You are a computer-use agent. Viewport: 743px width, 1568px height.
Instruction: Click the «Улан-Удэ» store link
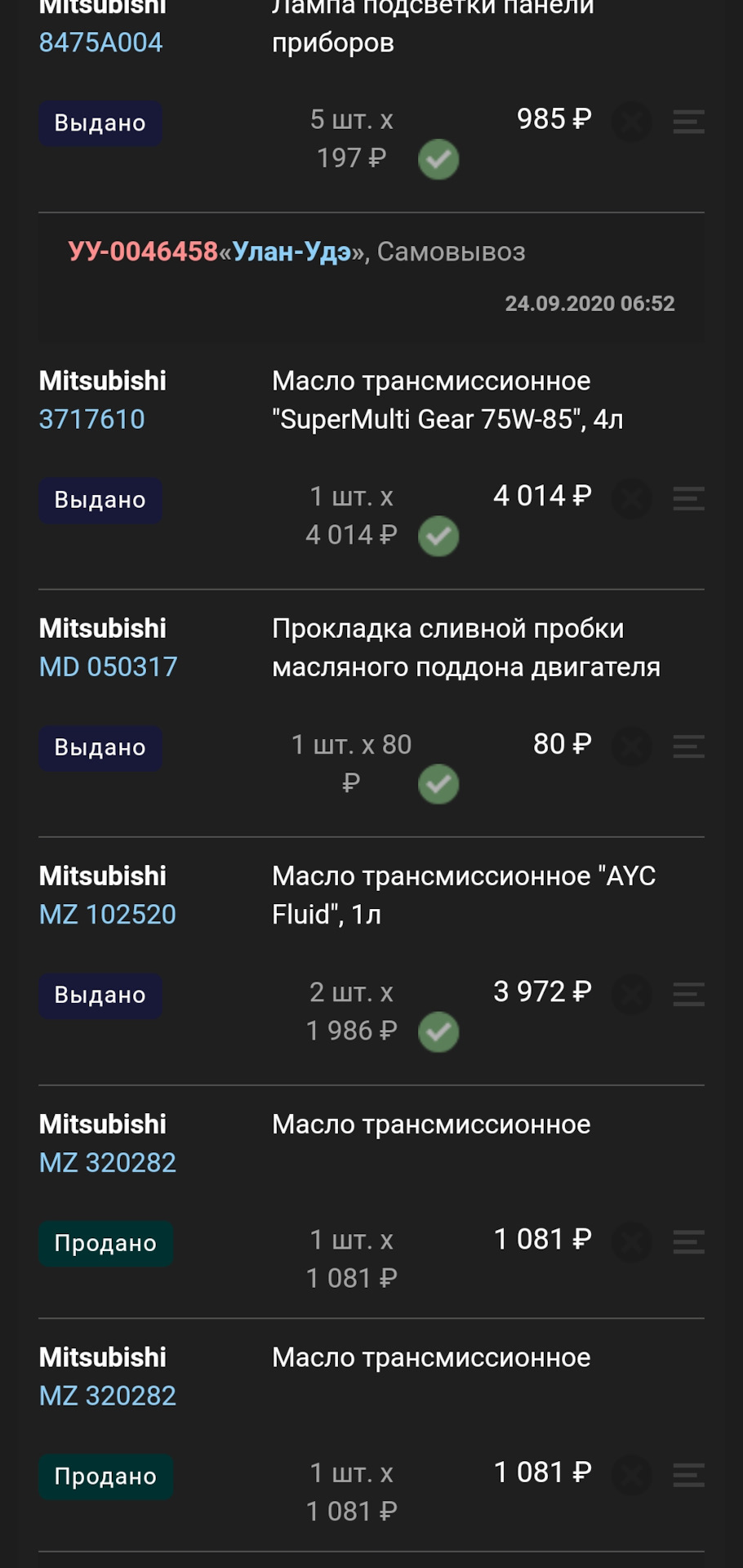[x=291, y=252]
